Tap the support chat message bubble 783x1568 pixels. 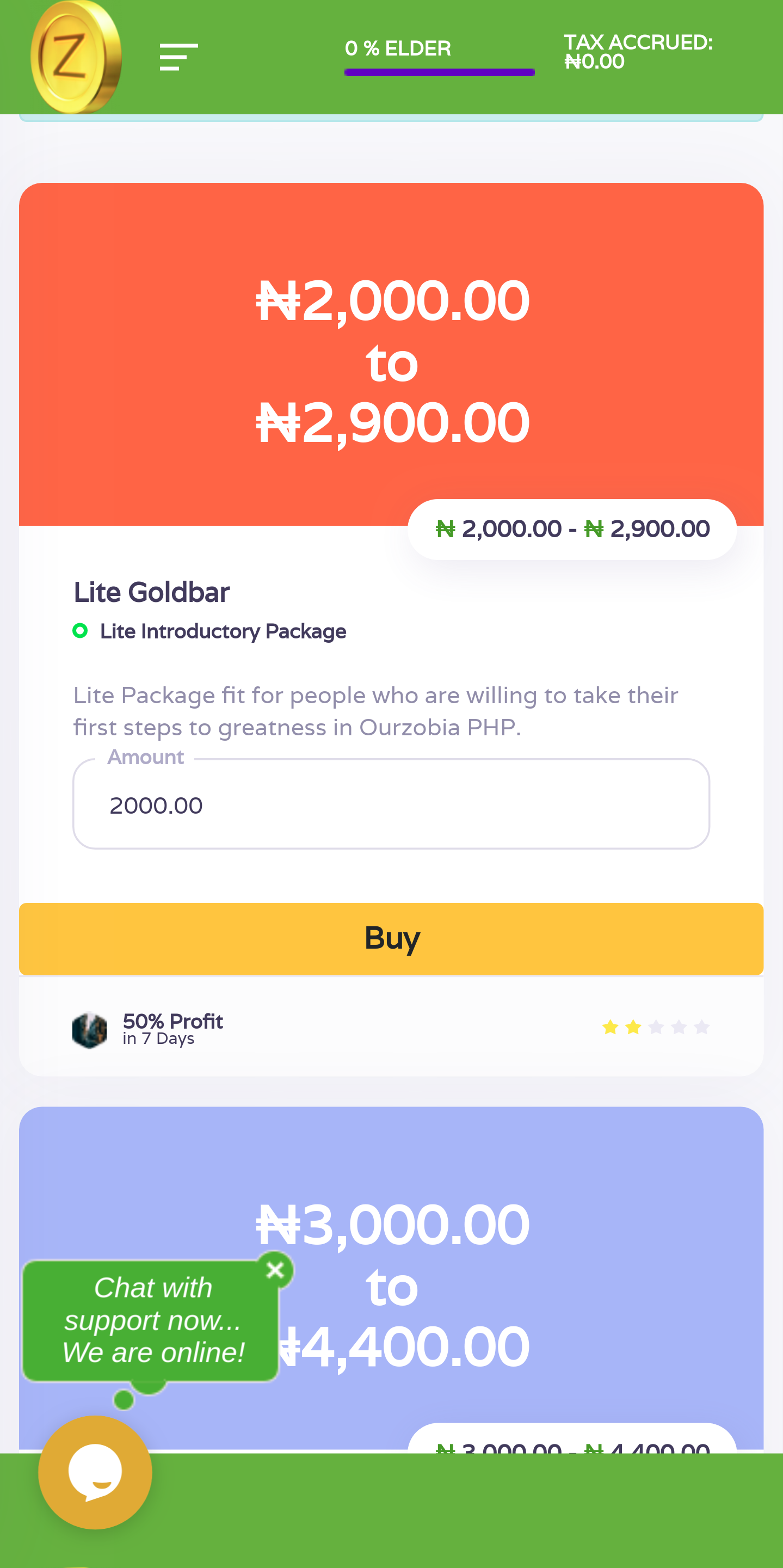click(151, 1320)
